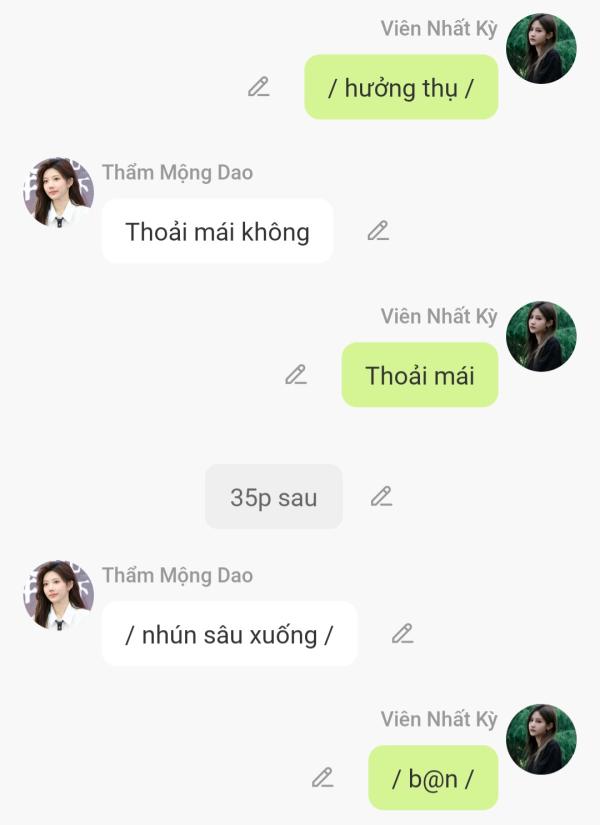Open editor for '/ nhún sâu xuống /'

point(402,633)
